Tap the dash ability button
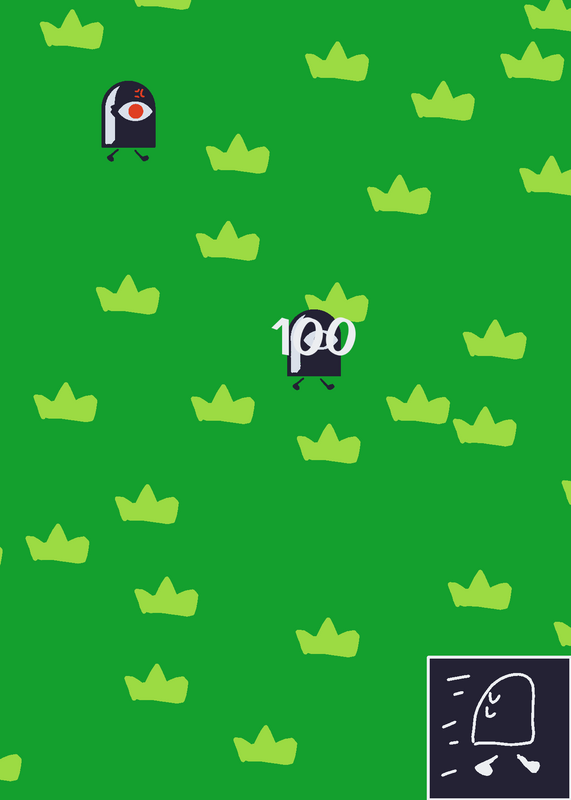Viewport: 571px width, 800px height. pos(499,728)
